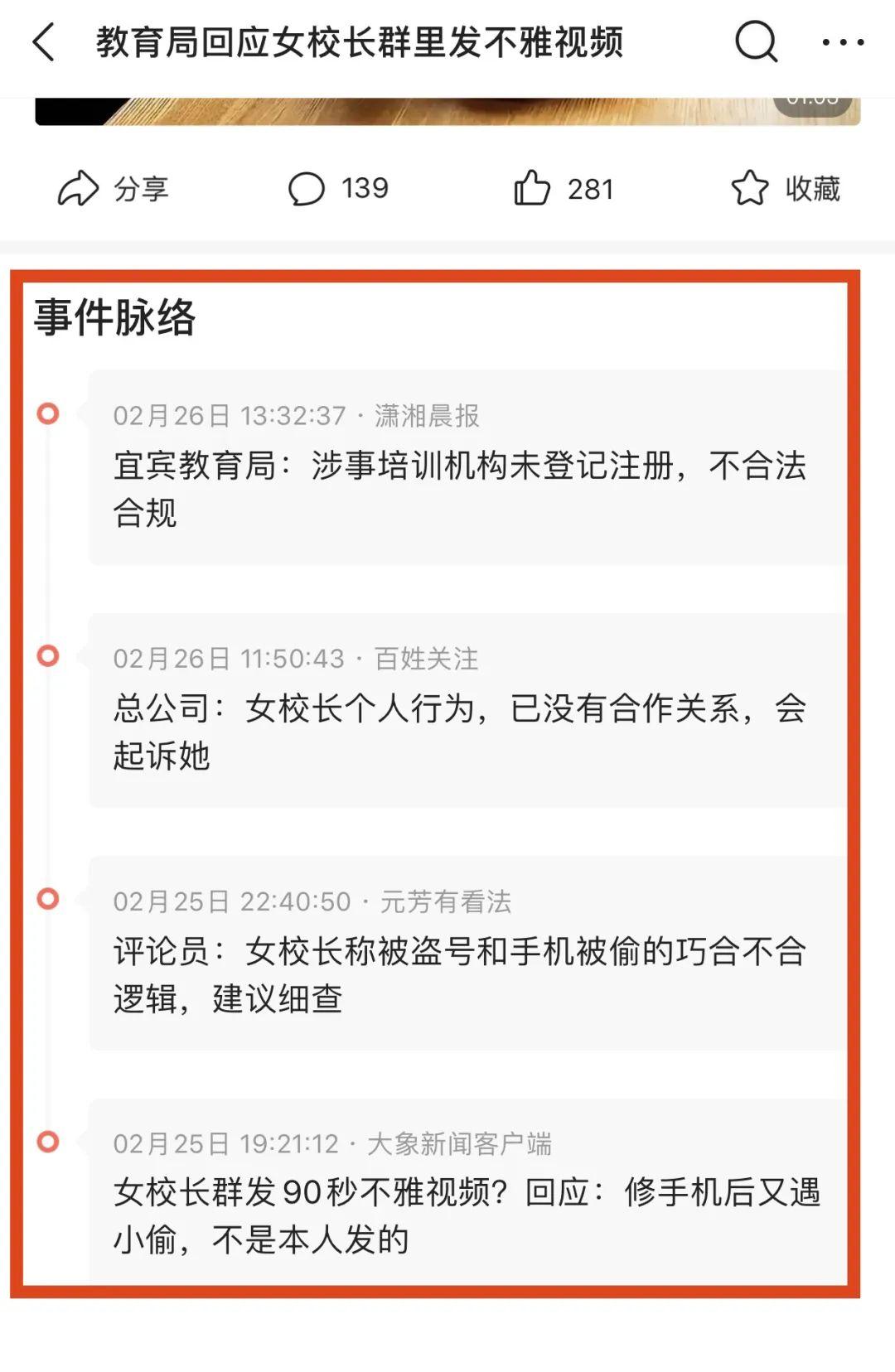Image resolution: width=895 pixels, height=1372 pixels.
Task: Open the 百姓关注 card about 总公司 response
Action: [x=464, y=711]
